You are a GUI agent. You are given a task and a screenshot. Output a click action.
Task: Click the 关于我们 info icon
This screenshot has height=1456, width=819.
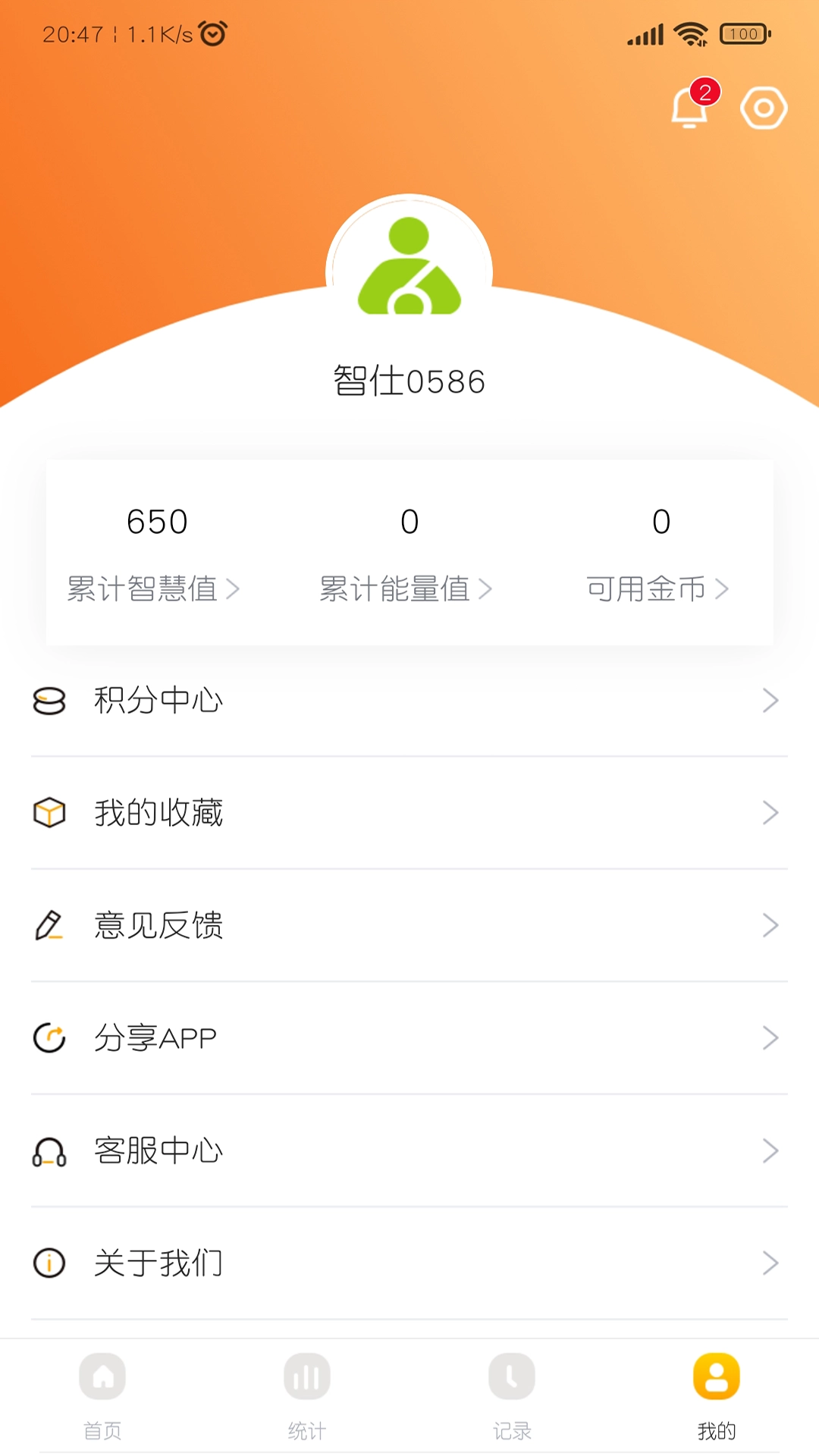49,1262
